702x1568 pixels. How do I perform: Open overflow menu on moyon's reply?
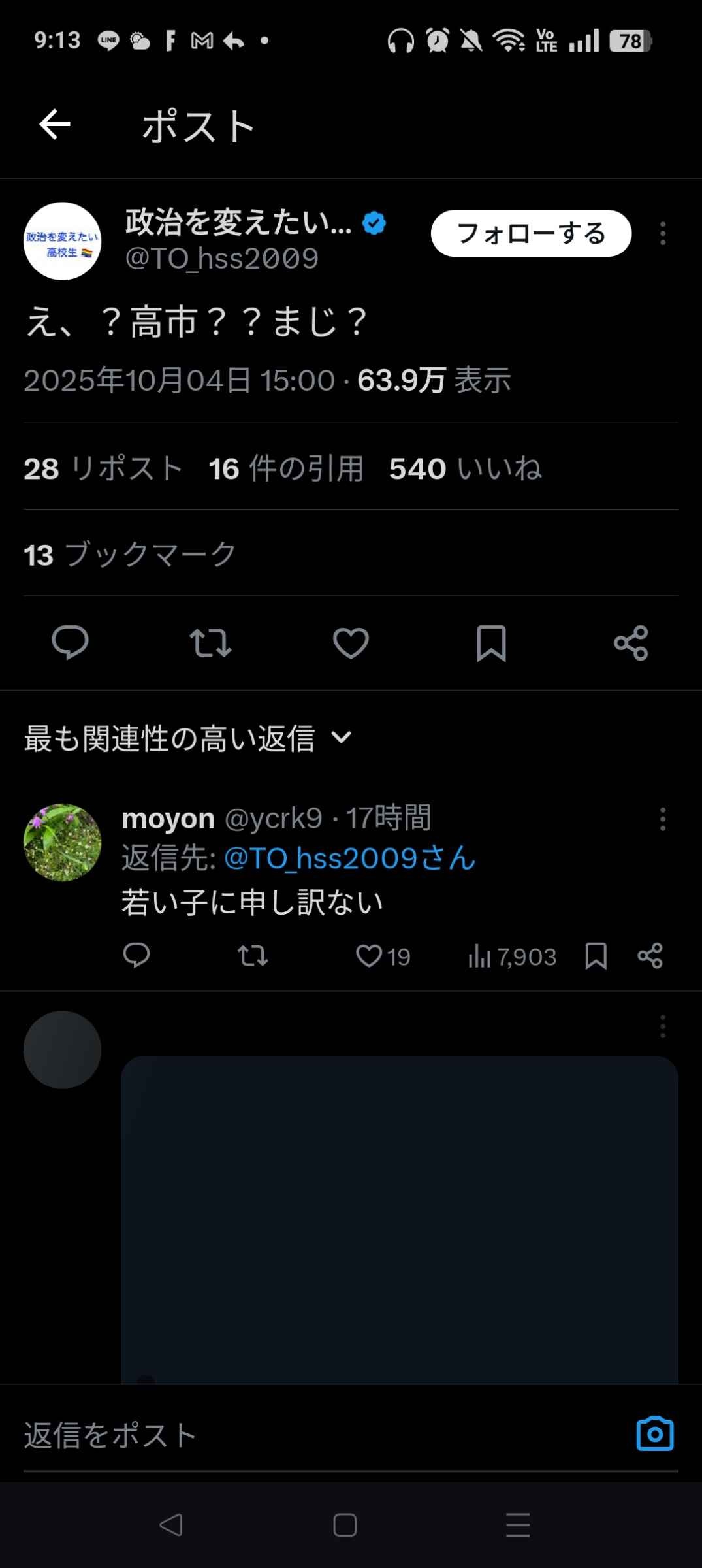(663, 819)
